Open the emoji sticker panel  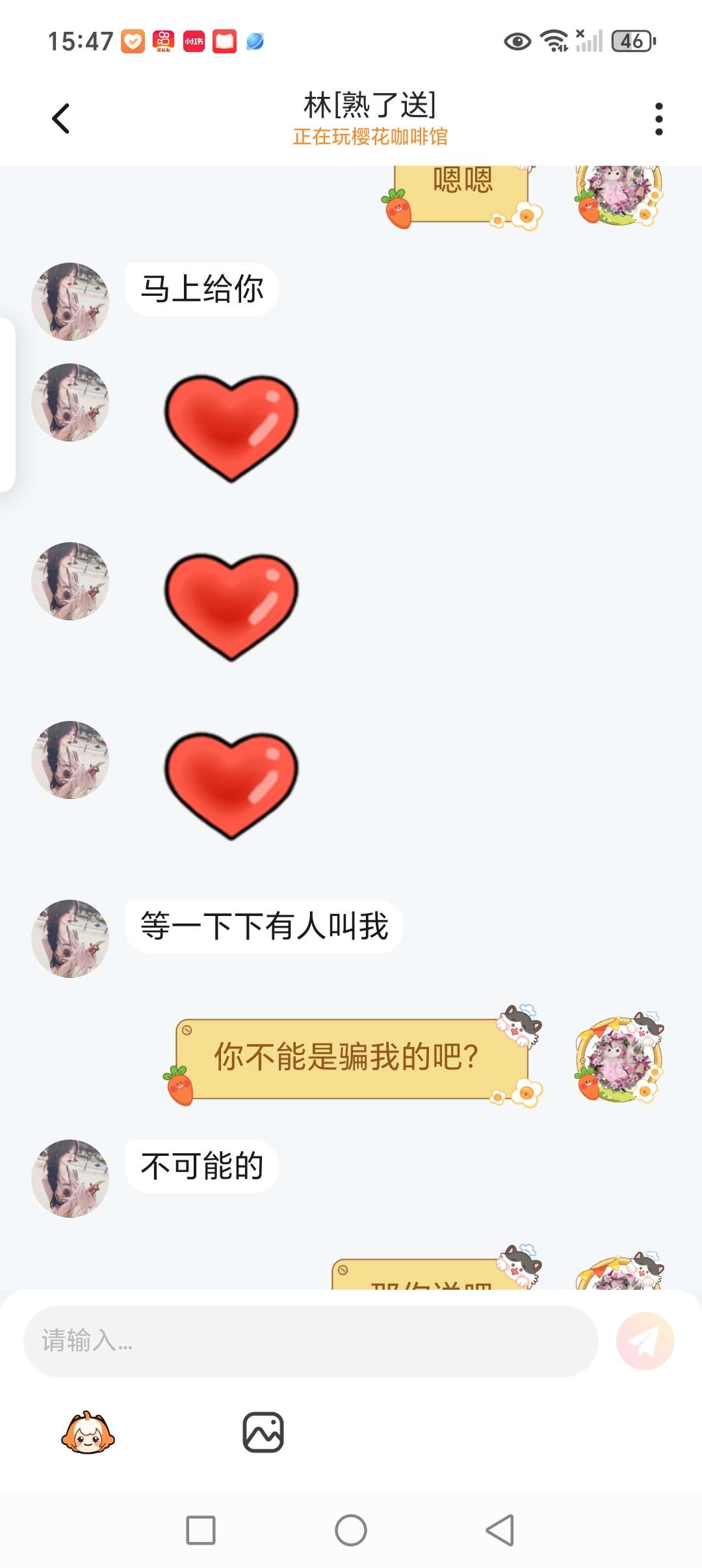(x=88, y=1433)
